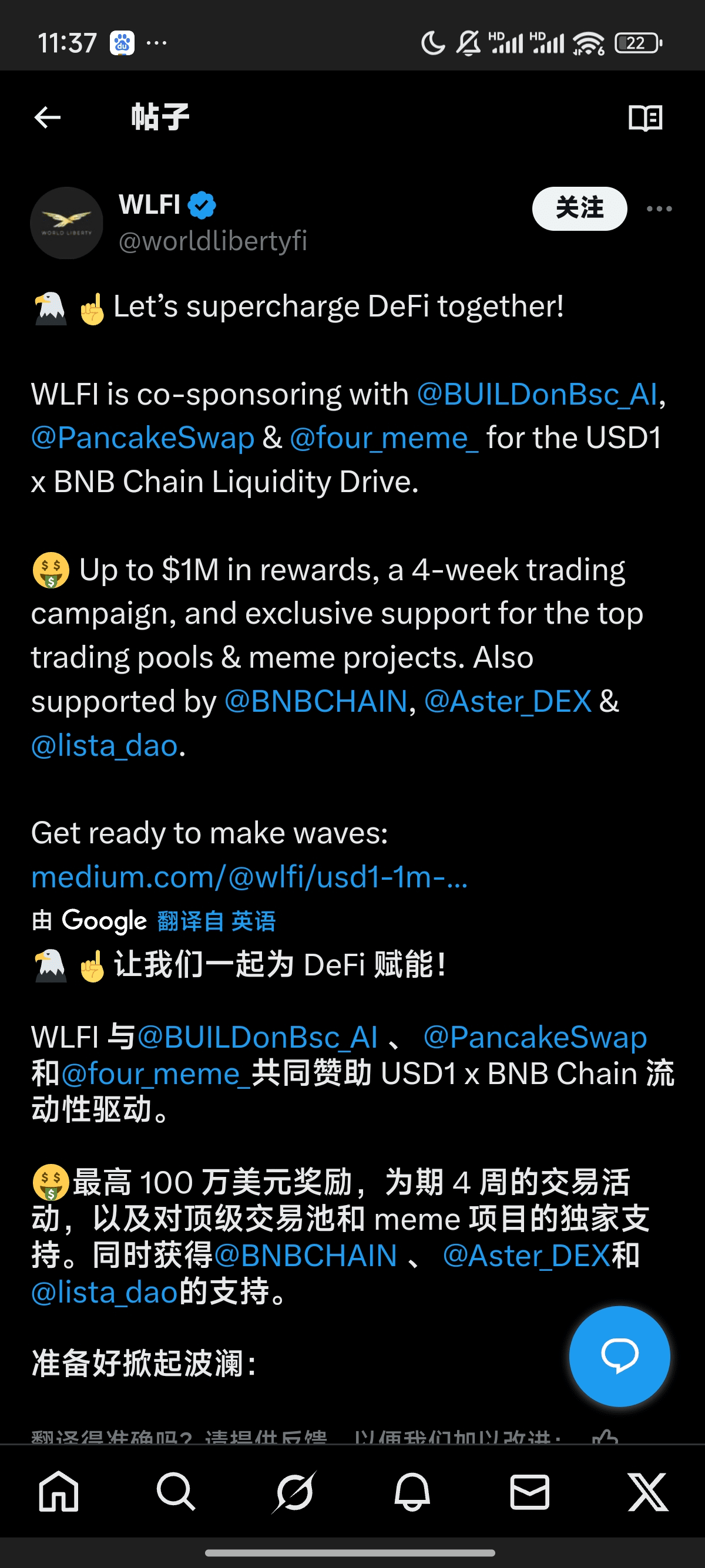This screenshot has height=1568, width=705.
Task: Tap 翻译自 英语 translation source link
Action: [x=216, y=921]
